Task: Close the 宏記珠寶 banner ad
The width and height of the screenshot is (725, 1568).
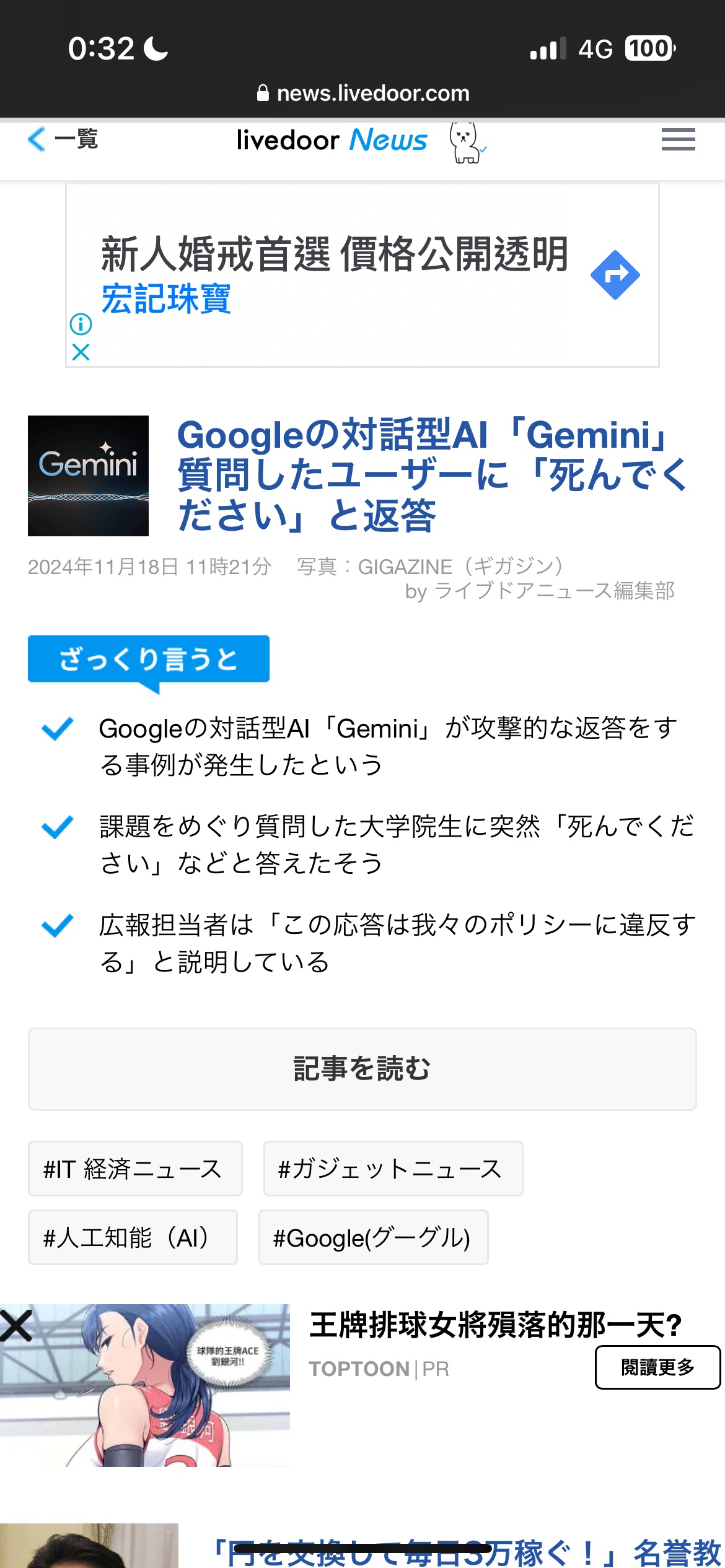Action: (81, 352)
